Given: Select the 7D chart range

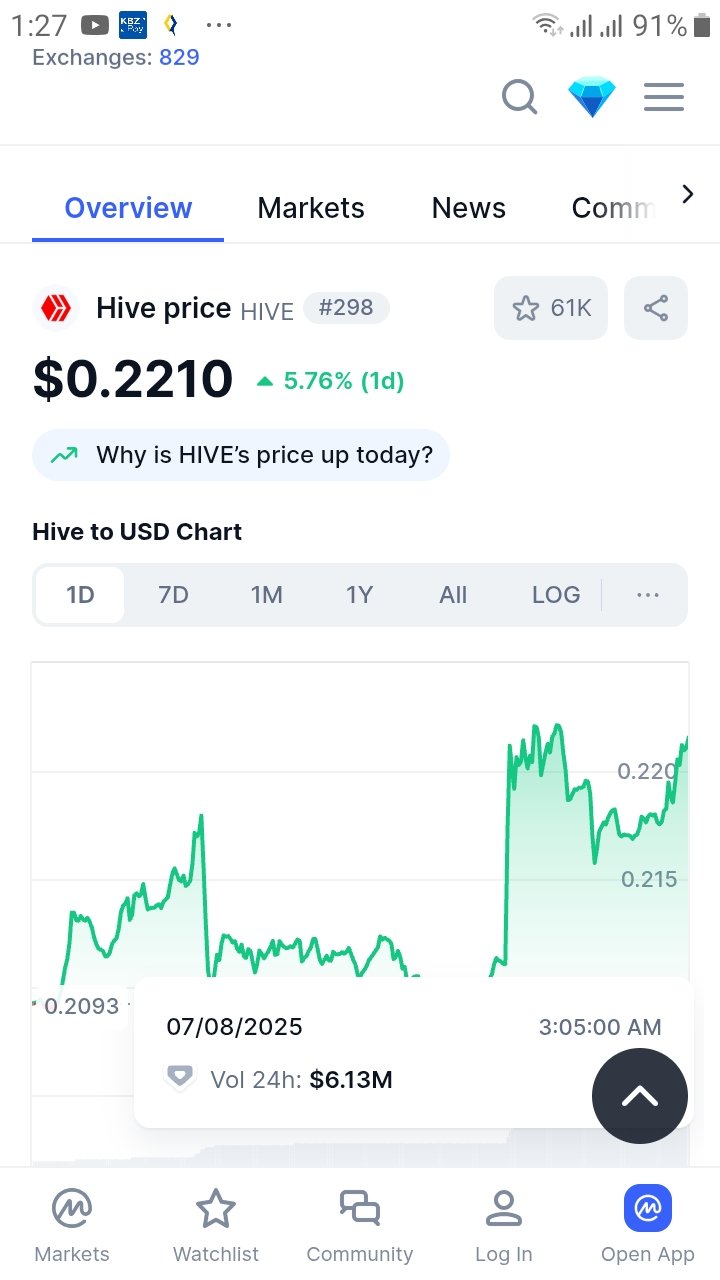Looking at the screenshot, I should pos(173,595).
